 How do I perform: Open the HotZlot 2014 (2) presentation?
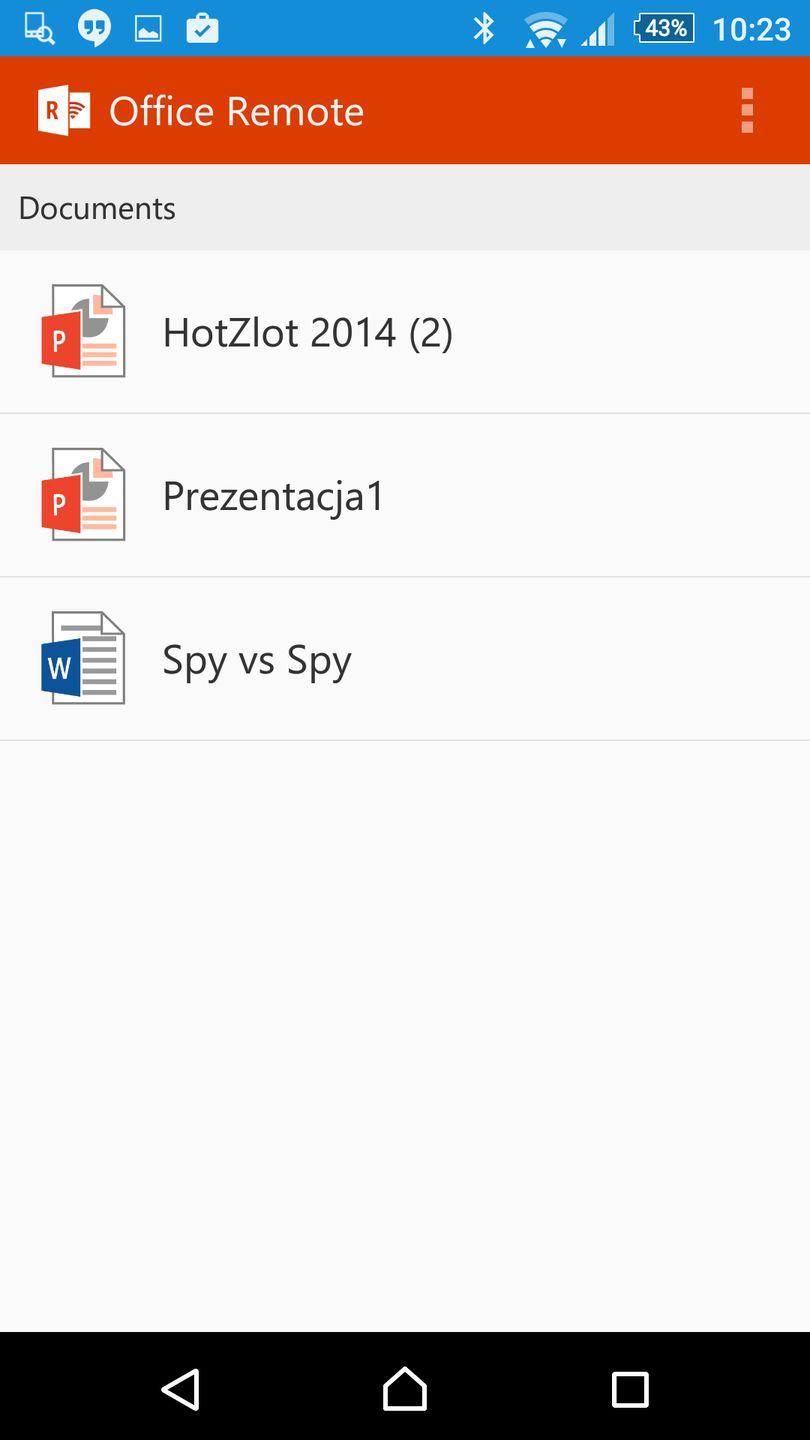pos(308,331)
